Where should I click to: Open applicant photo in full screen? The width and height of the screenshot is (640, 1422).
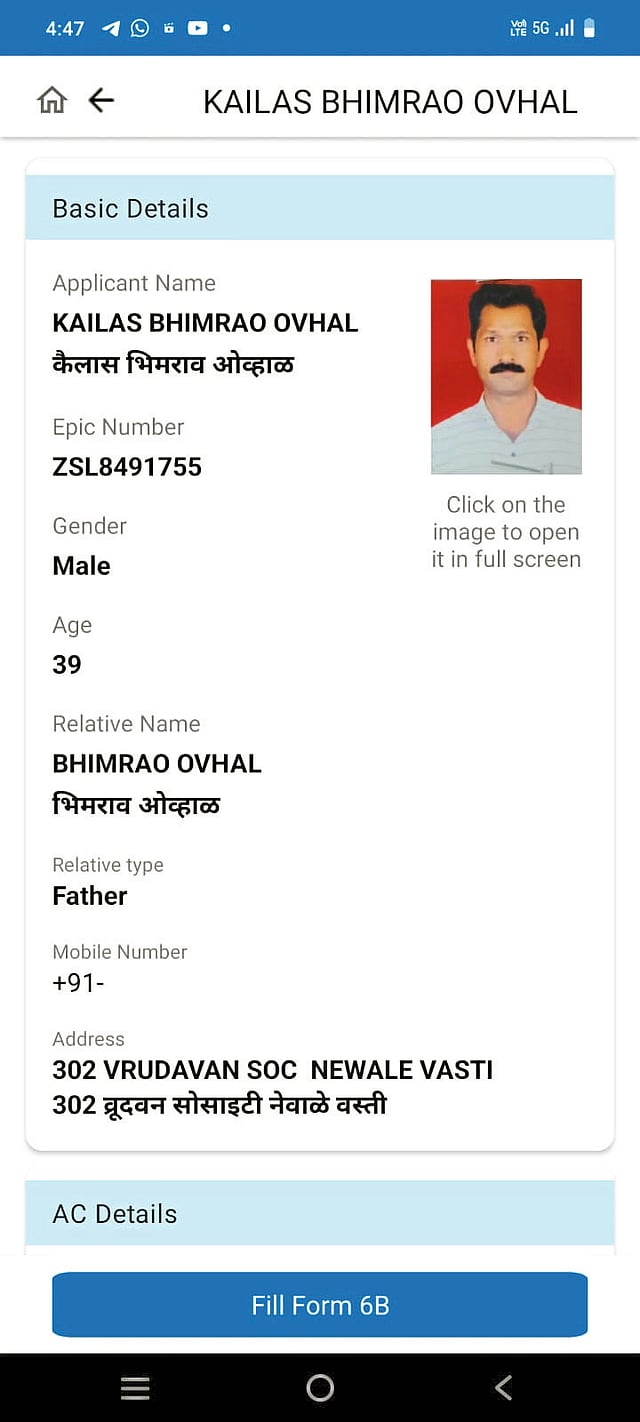[x=506, y=376]
